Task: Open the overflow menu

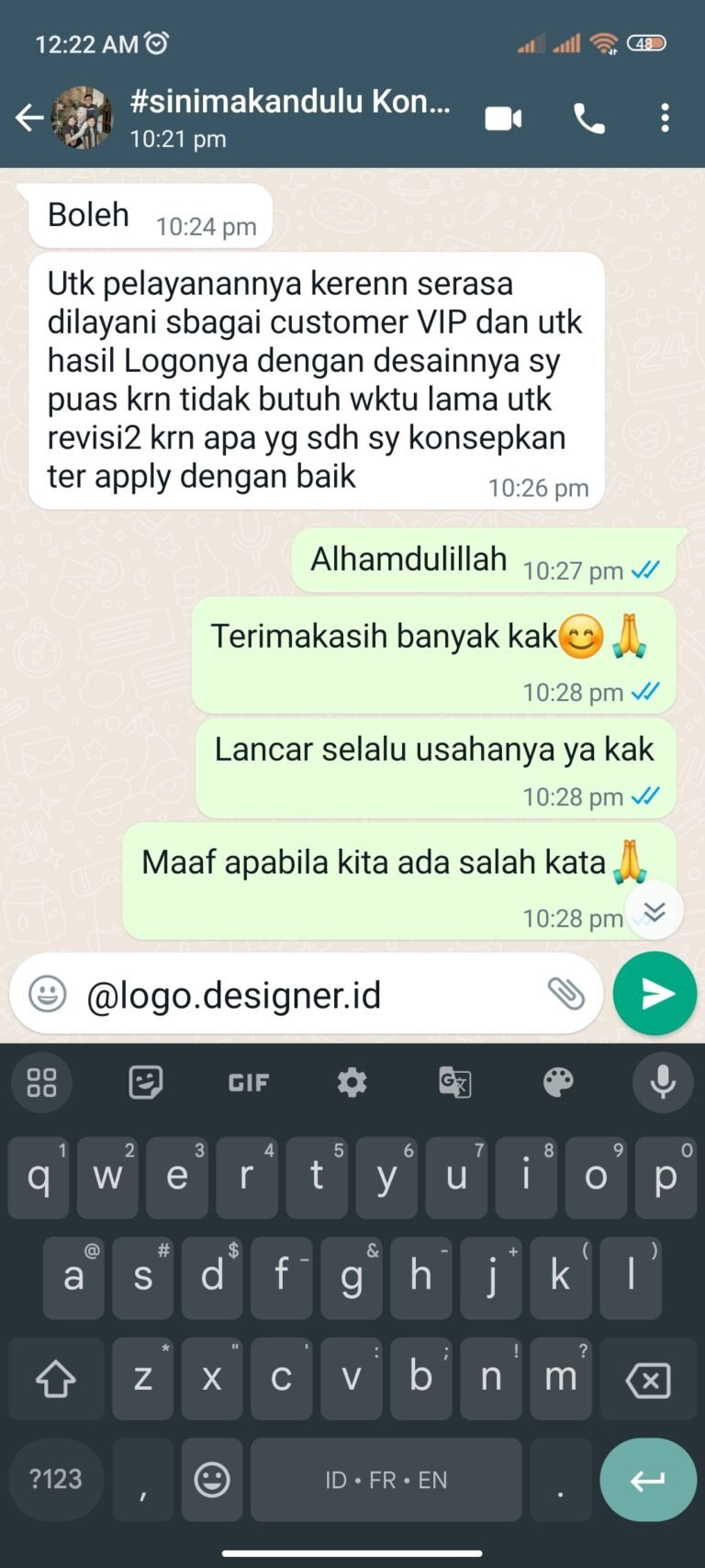Action: tap(666, 118)
